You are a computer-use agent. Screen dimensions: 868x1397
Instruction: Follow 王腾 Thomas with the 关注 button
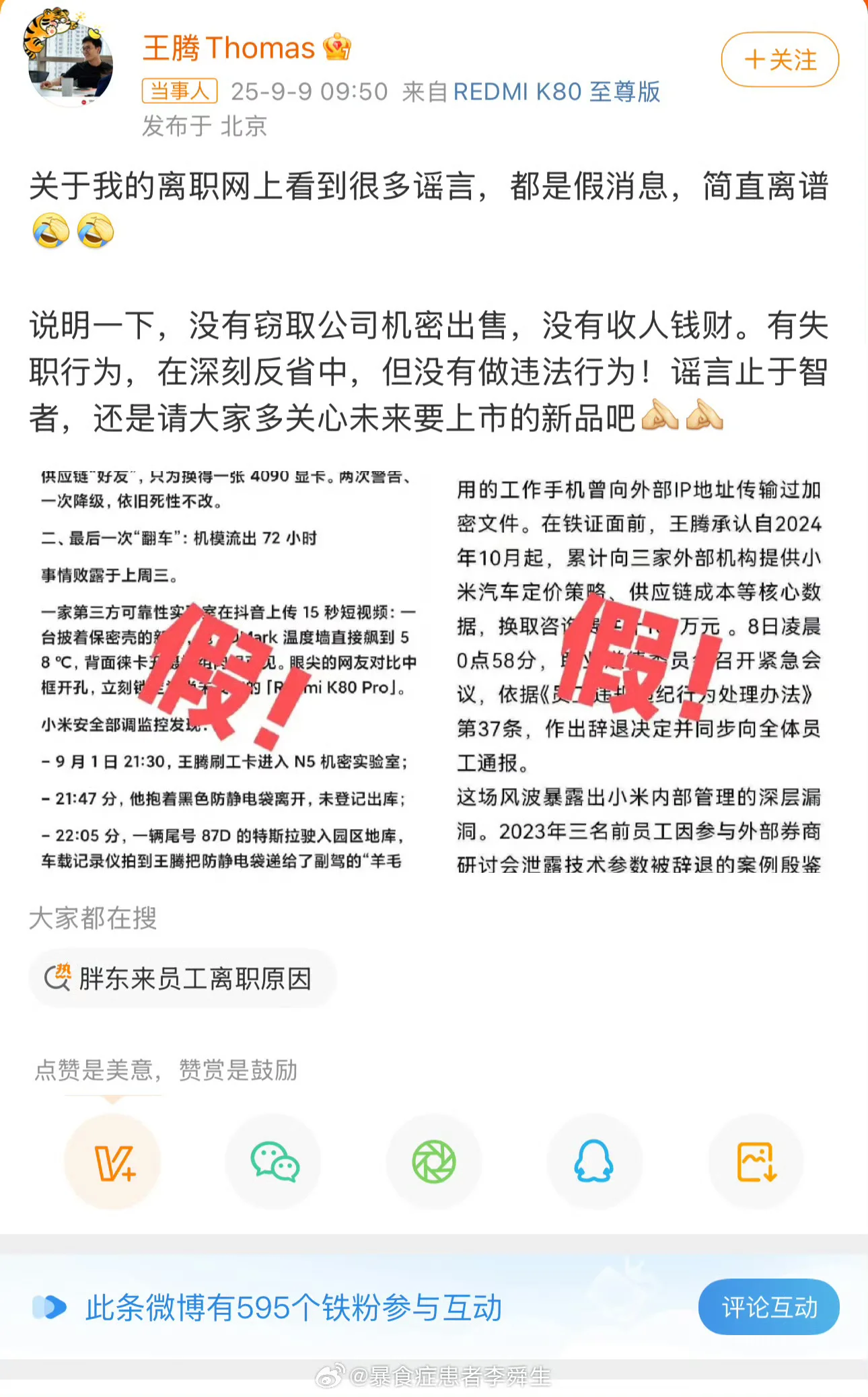tap(779, 60)
